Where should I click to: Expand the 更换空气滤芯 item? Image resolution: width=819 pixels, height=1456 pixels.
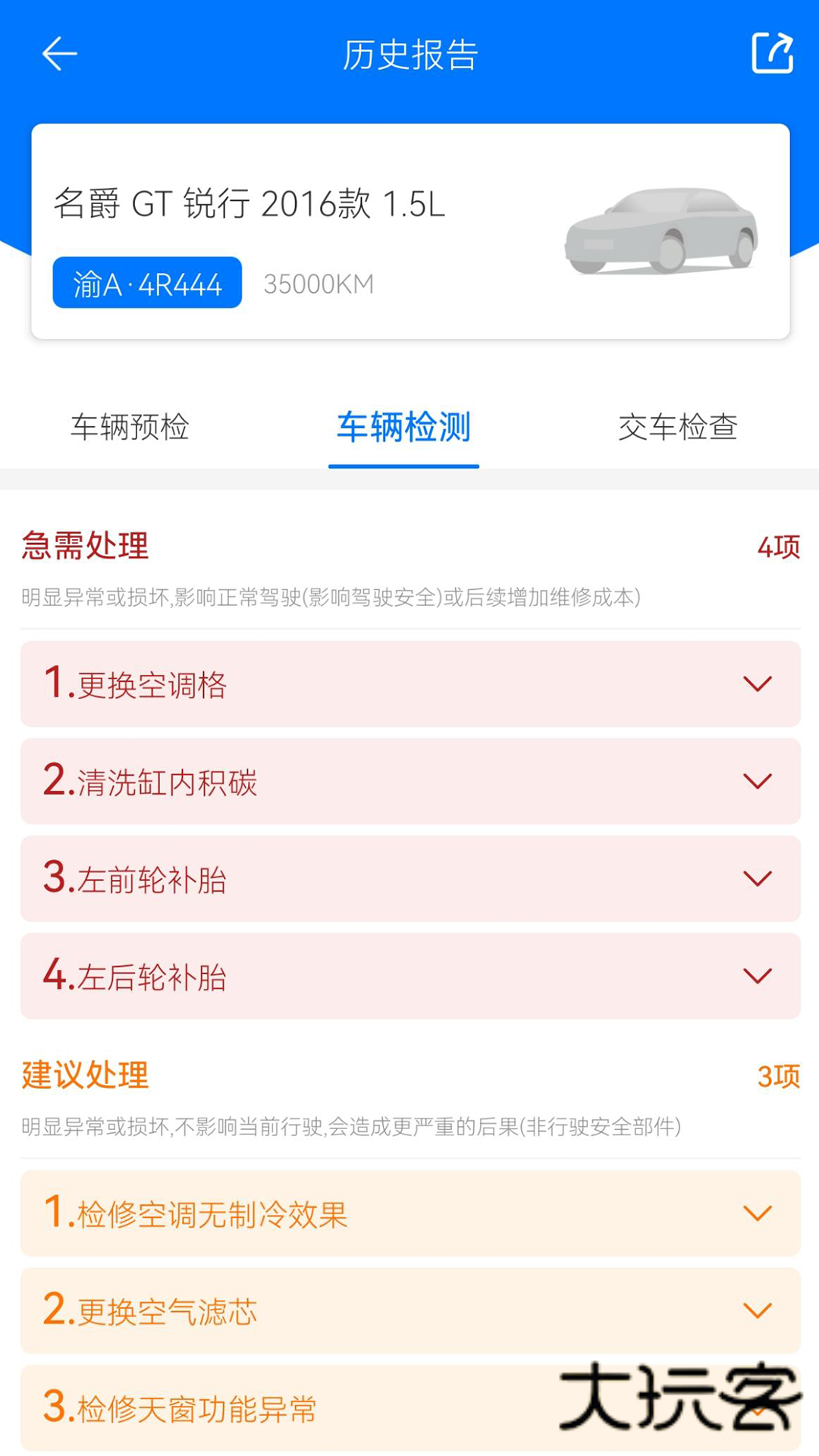(x=409, y=1310)
